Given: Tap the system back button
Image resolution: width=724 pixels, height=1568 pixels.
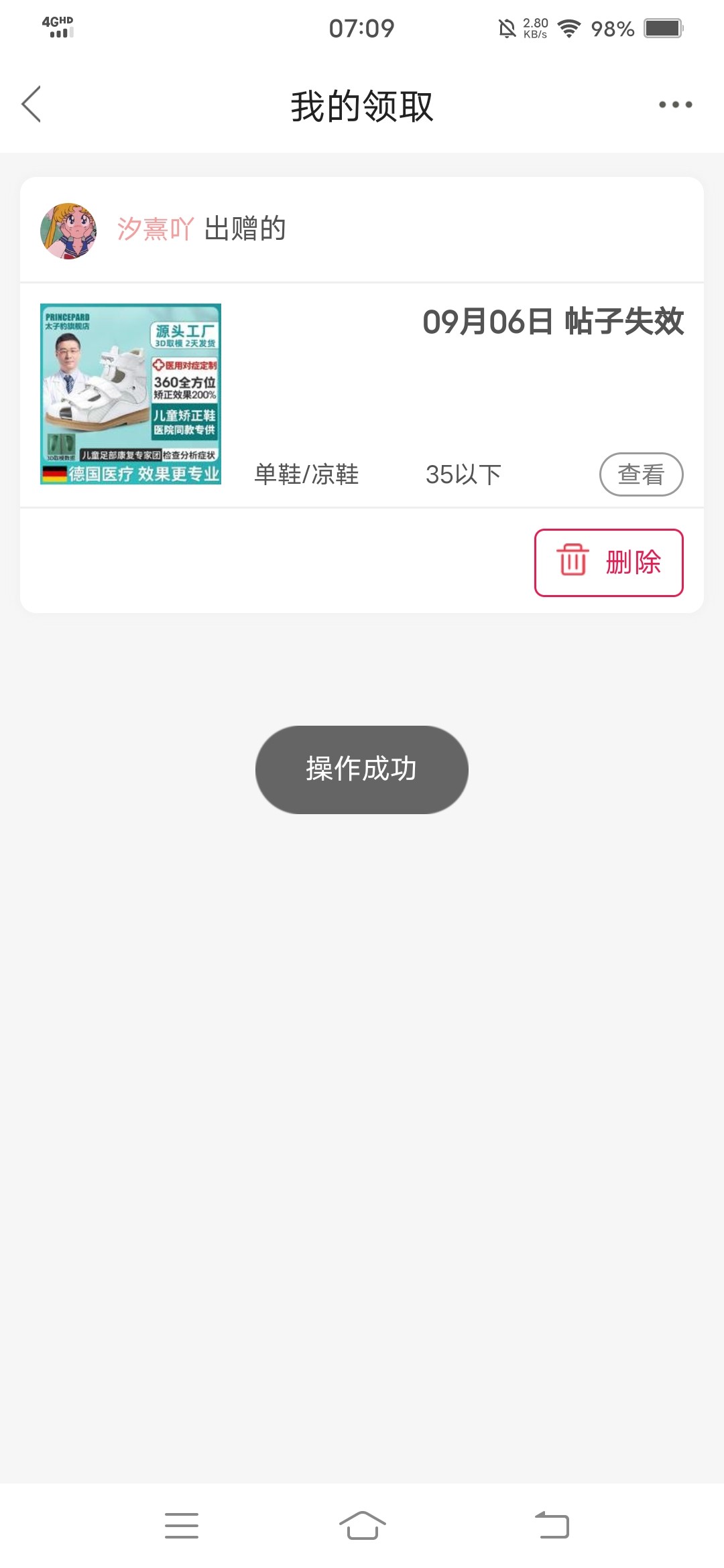Looking at the screenshot, I should [552, 1526].
